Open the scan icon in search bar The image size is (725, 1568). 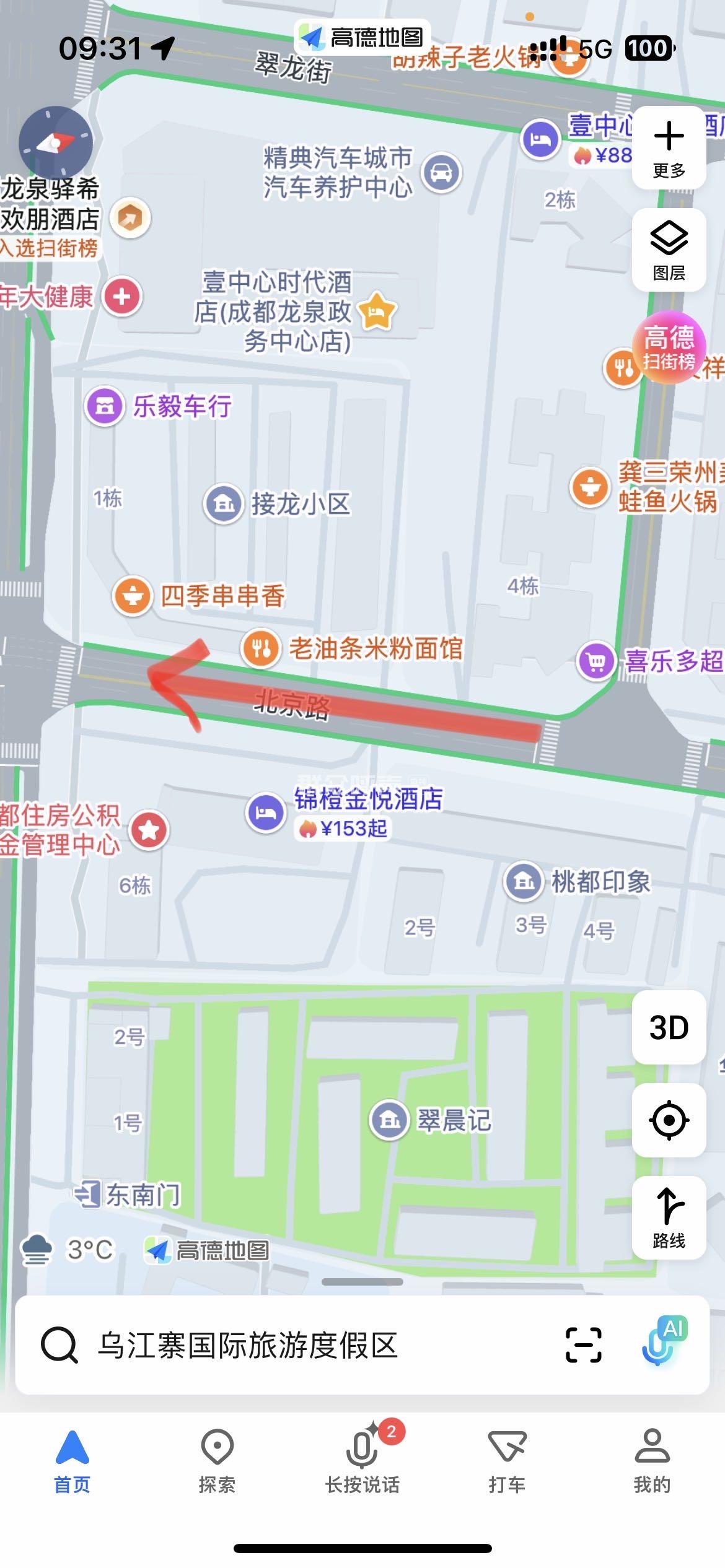click(583, 1345)
